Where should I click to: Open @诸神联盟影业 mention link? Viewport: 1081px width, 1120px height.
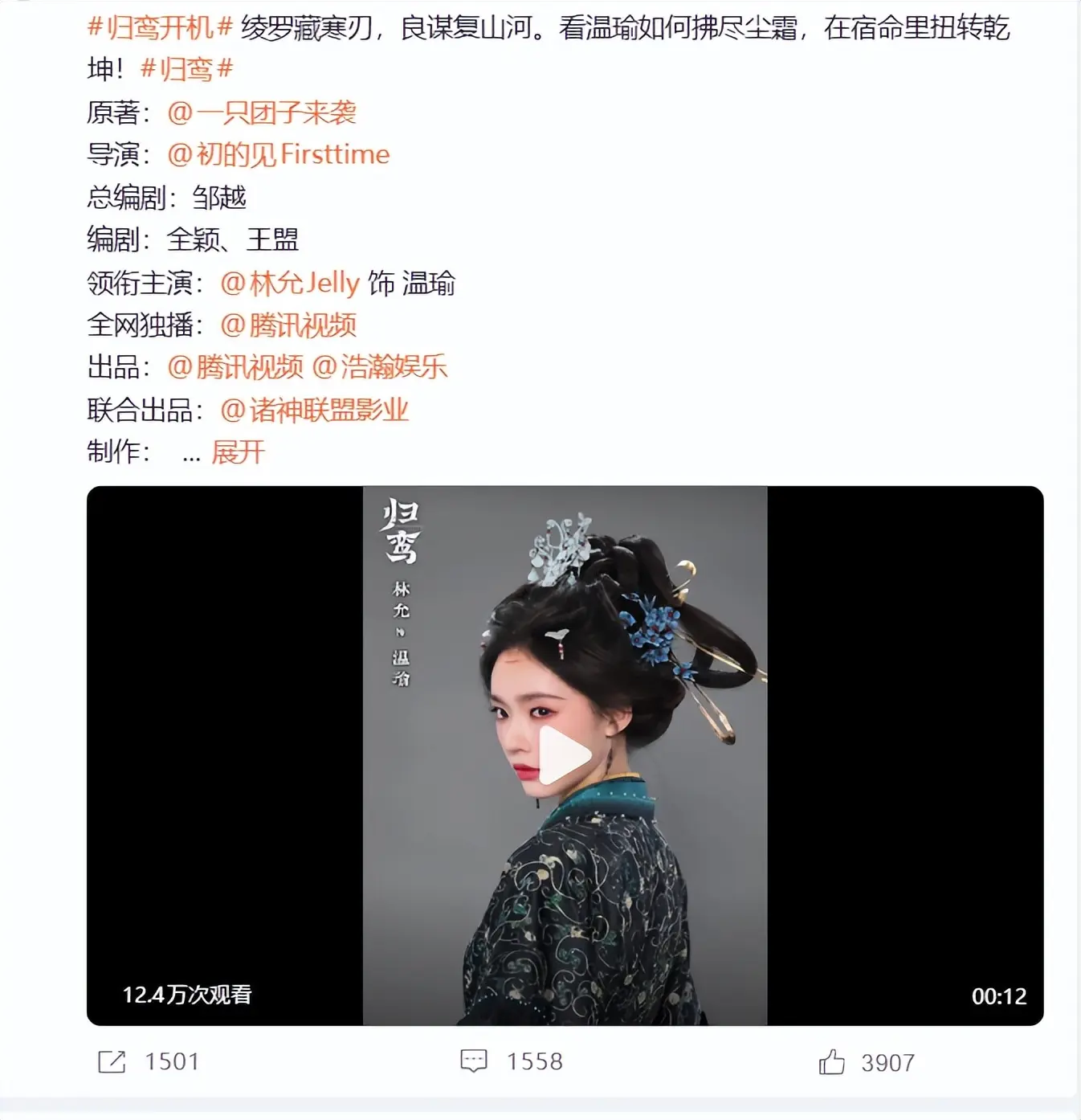[315, 411]
